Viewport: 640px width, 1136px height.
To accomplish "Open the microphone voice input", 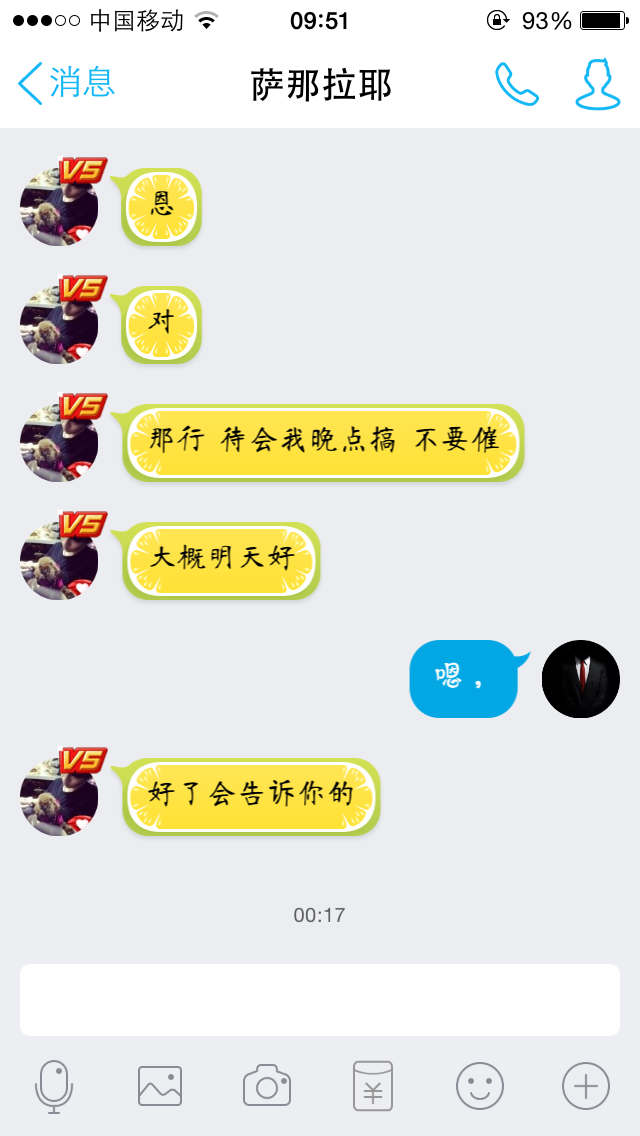I will click(x=54, y=1086).
